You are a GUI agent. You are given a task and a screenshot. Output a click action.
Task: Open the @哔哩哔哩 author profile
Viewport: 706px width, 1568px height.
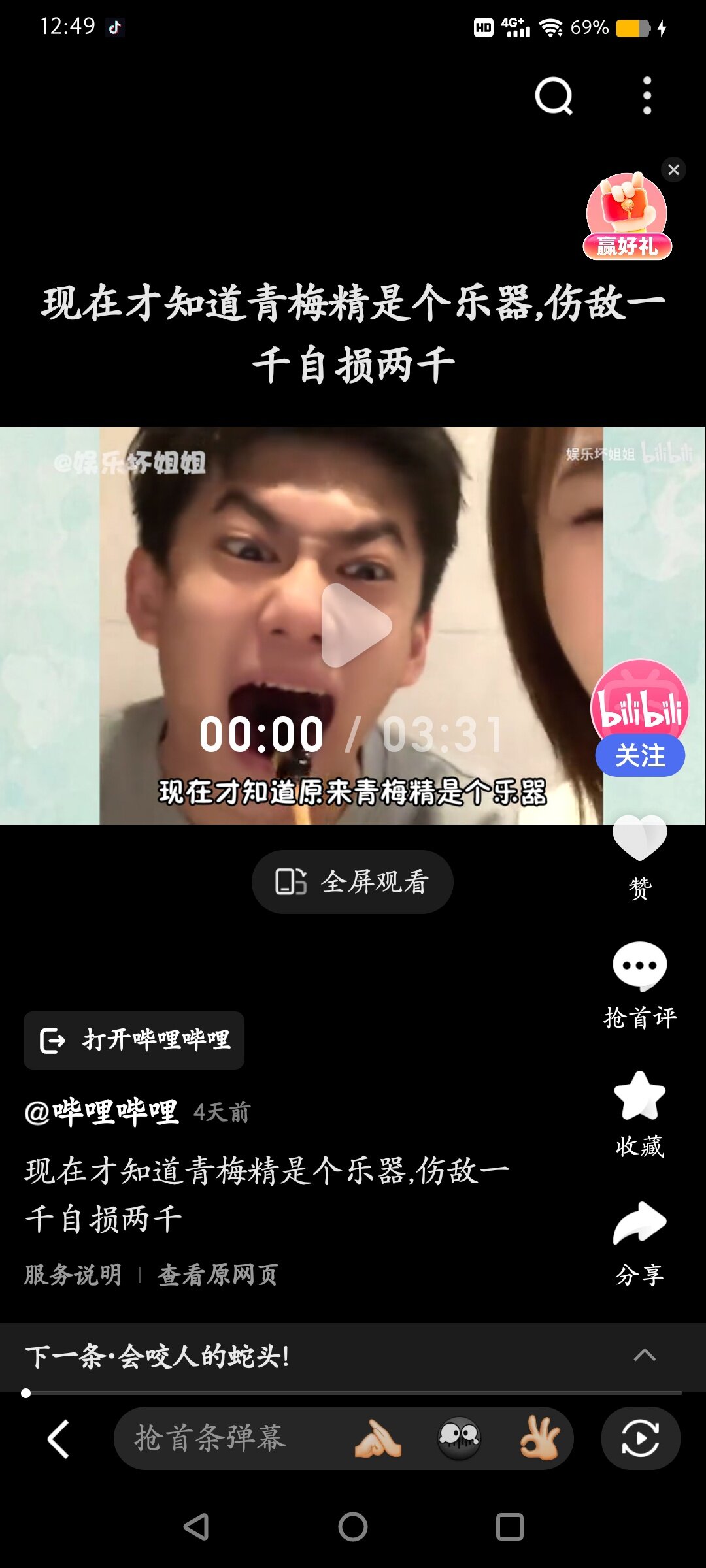point(102,1112)
